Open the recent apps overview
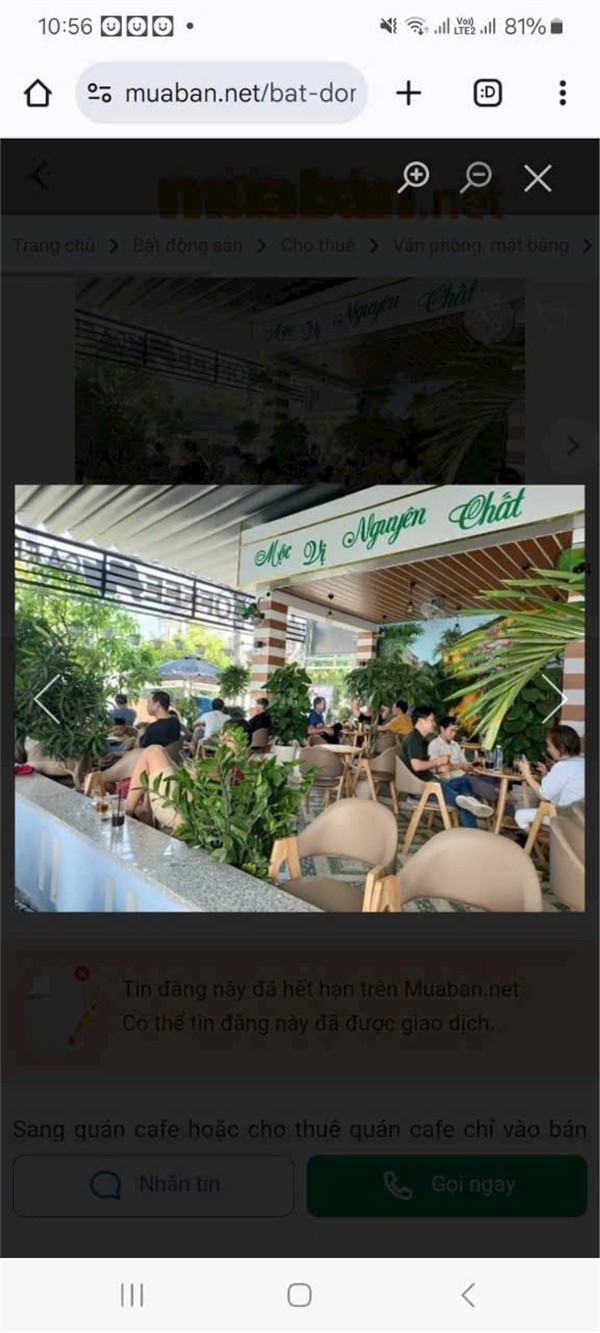This screenshot has width=600, height=1333. pos(132,1295)
